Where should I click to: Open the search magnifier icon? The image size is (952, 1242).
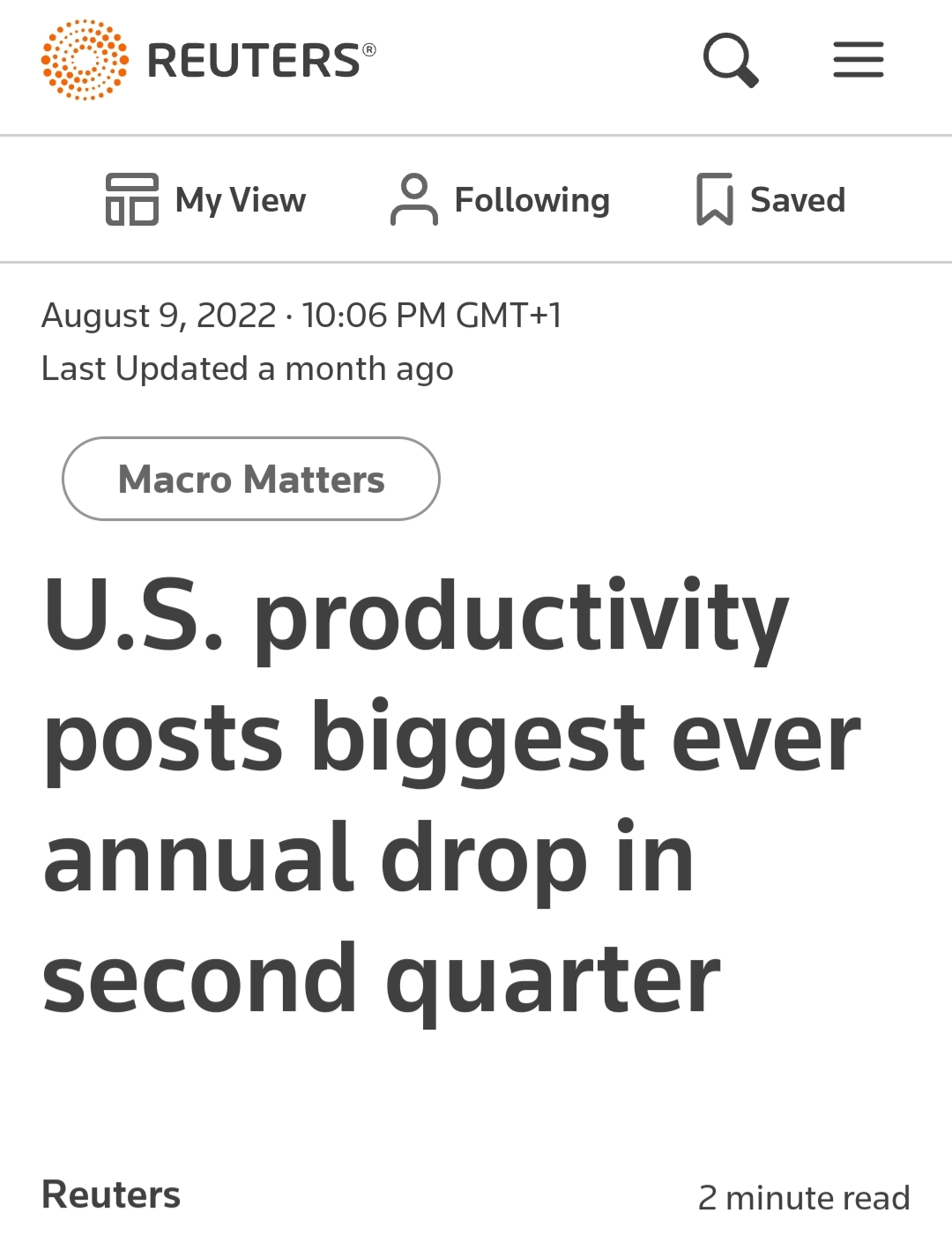click(x=730, y=60)
